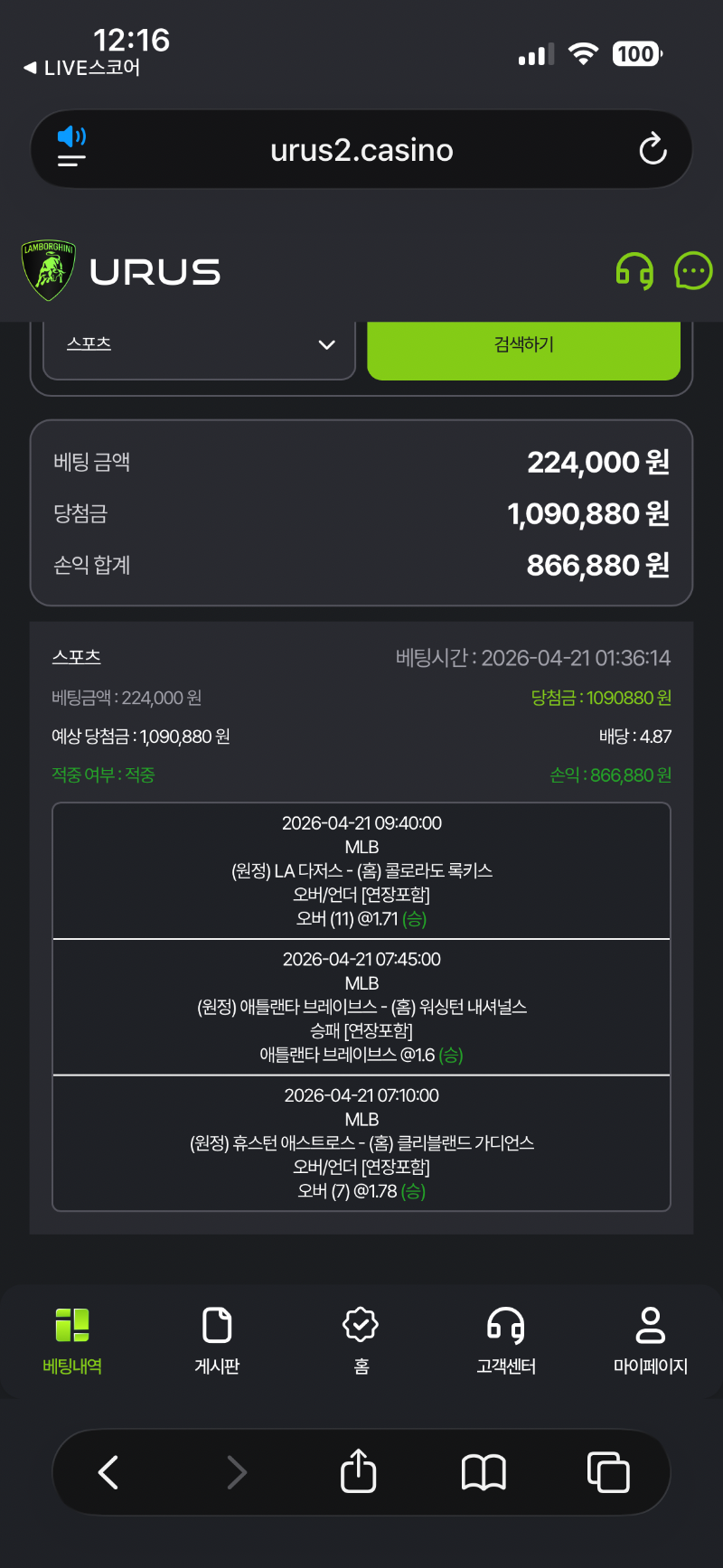Share this page from the browser
The image size is (723, 1568).
pyautogui.click(x=359, y=1472)
